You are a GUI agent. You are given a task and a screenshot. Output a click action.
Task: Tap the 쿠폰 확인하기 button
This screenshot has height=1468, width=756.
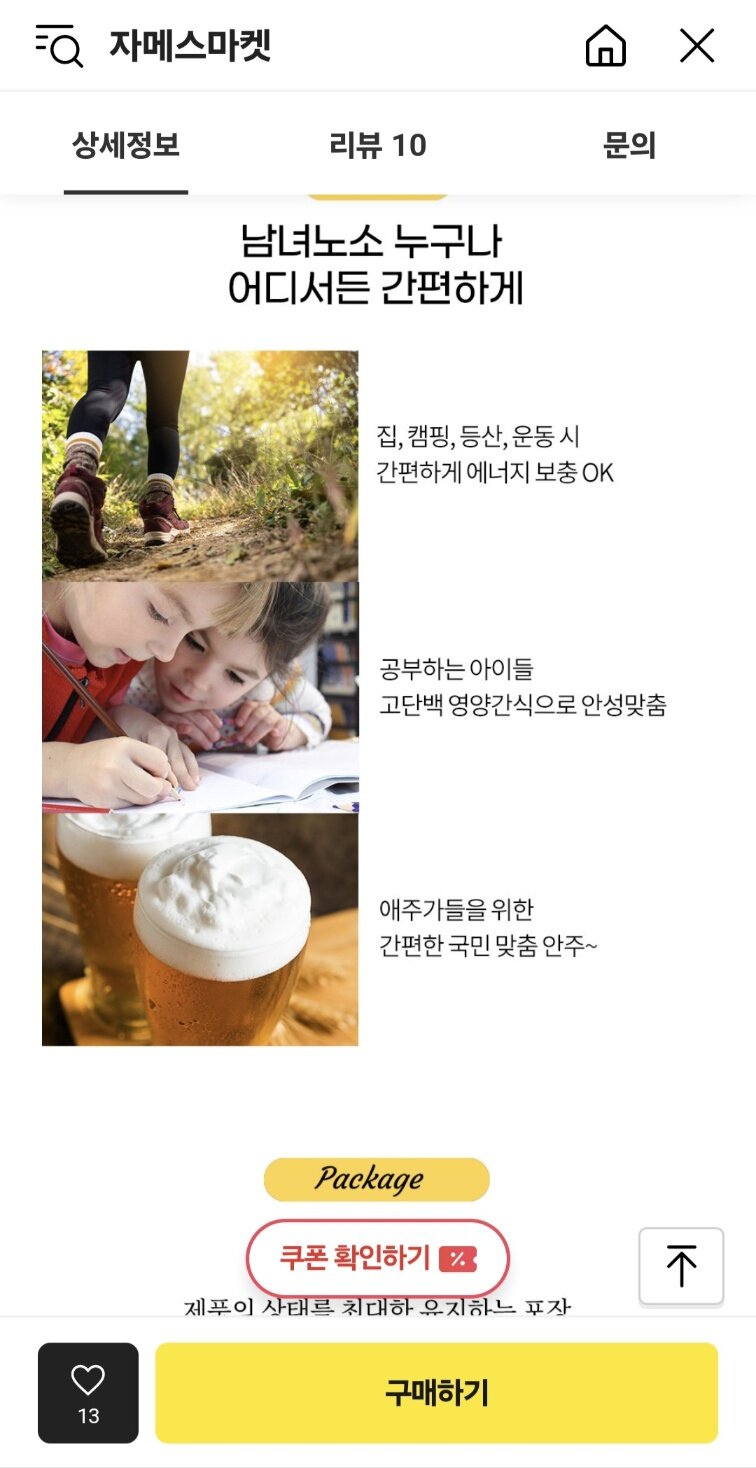point(378,1258)
